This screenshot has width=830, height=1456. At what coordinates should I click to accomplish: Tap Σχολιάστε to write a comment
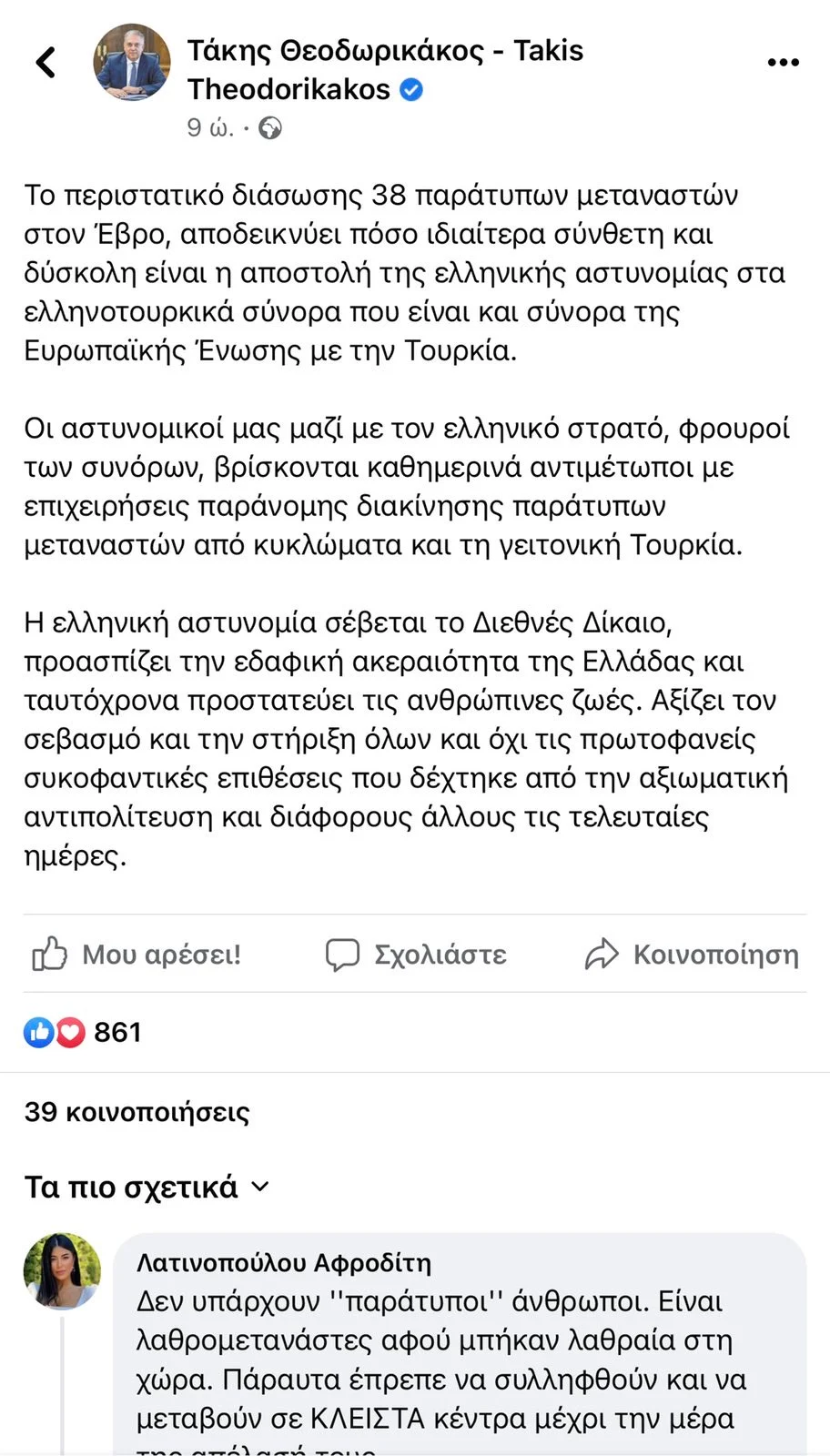click(416, 954)
